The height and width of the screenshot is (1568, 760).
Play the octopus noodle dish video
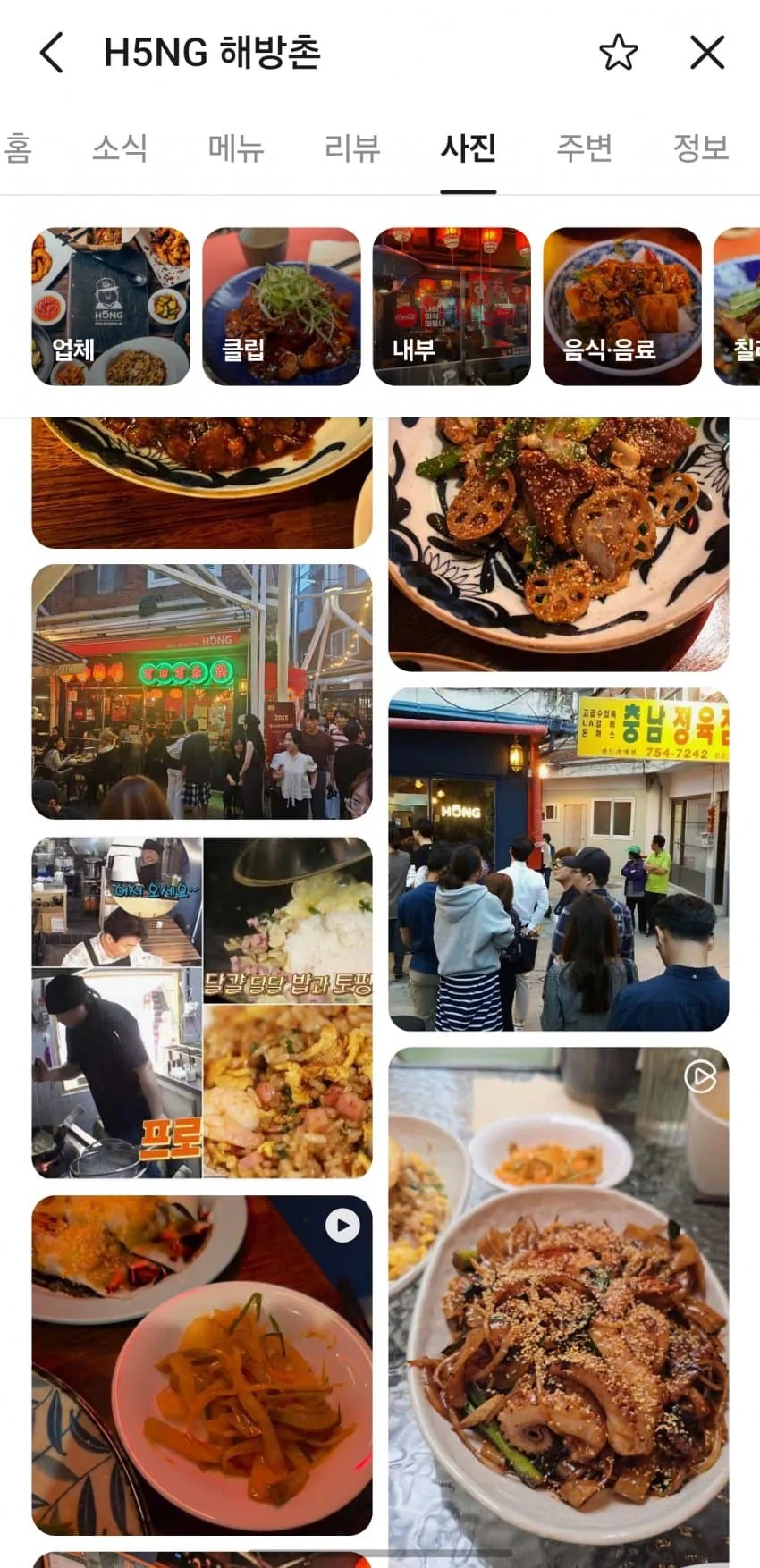click(x=559, y=1305)
